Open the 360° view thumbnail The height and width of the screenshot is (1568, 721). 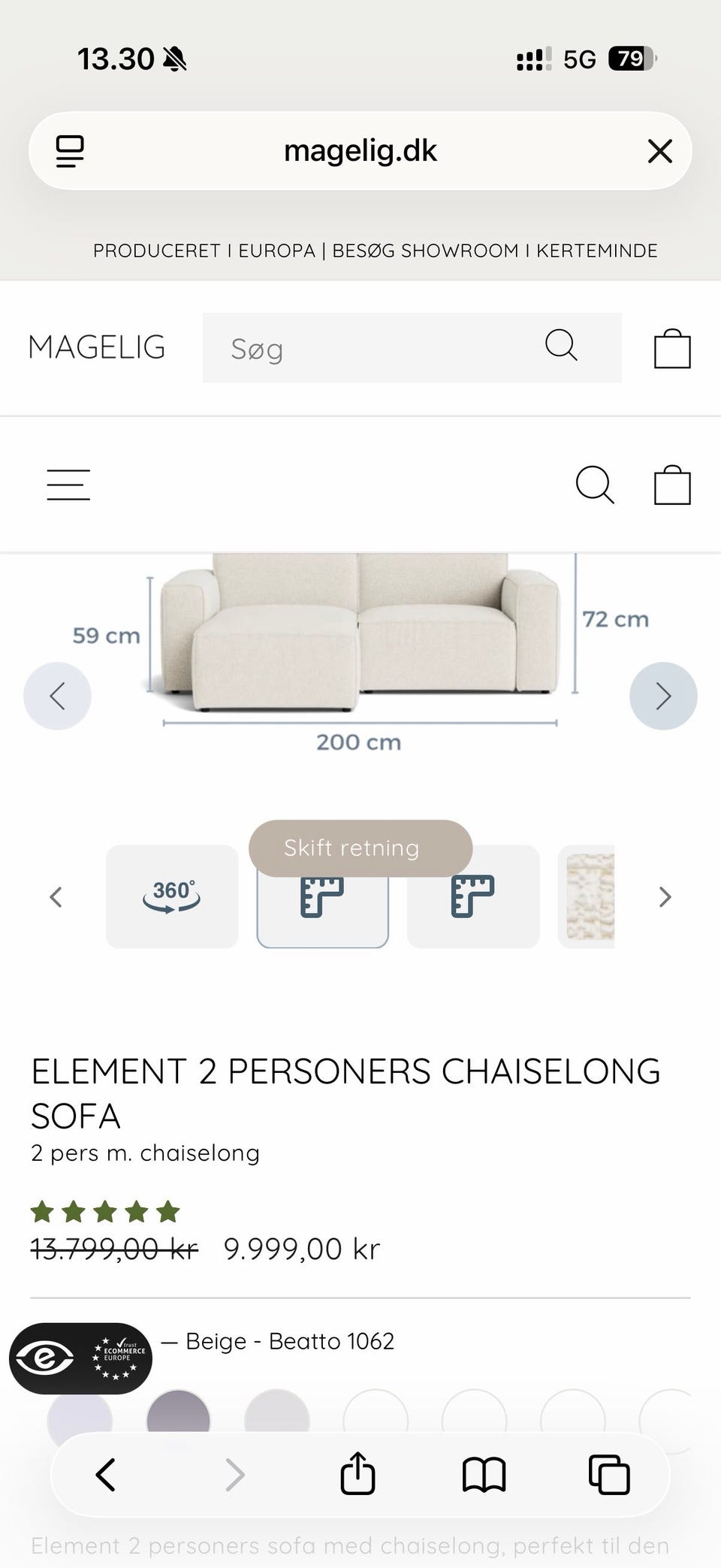(172, 896)
